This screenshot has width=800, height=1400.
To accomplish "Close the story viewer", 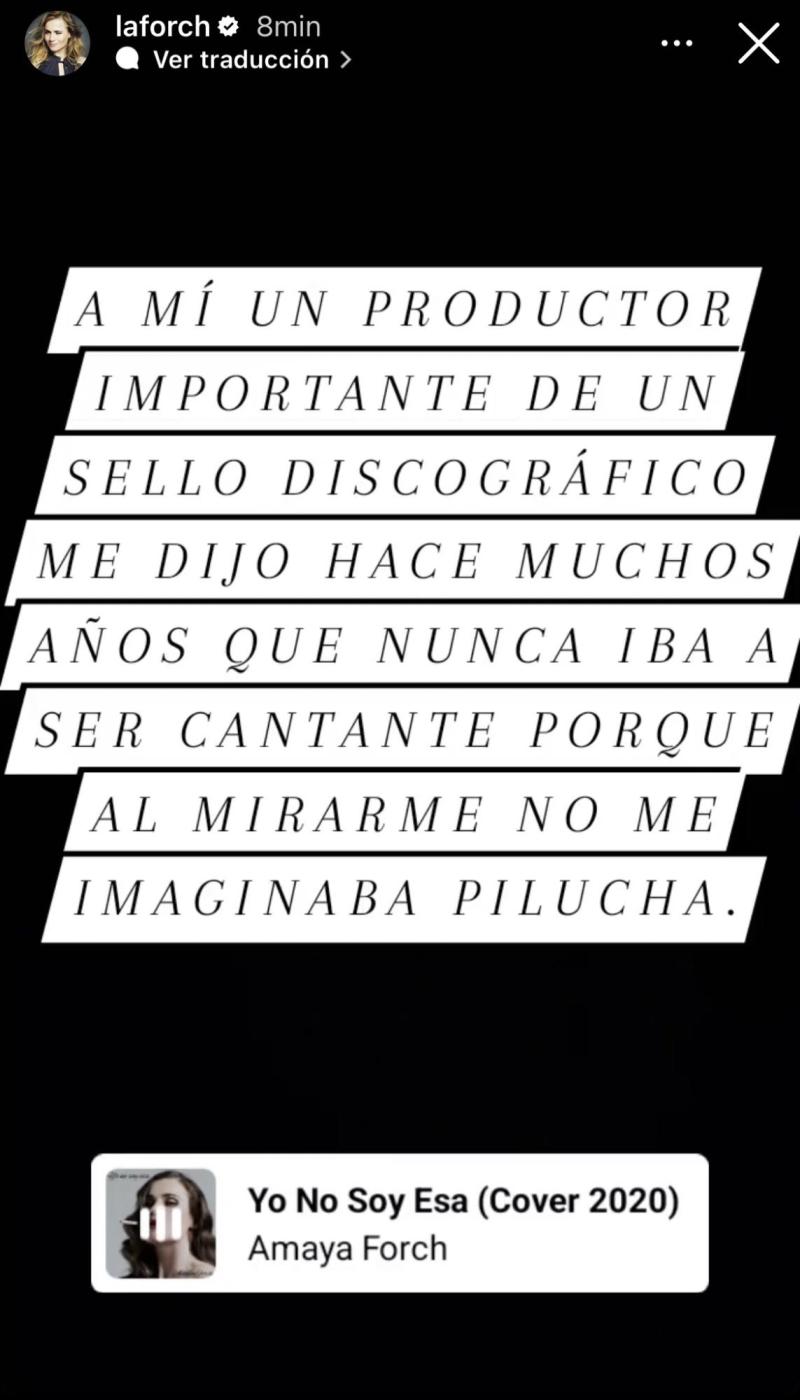I will (758, 43).
